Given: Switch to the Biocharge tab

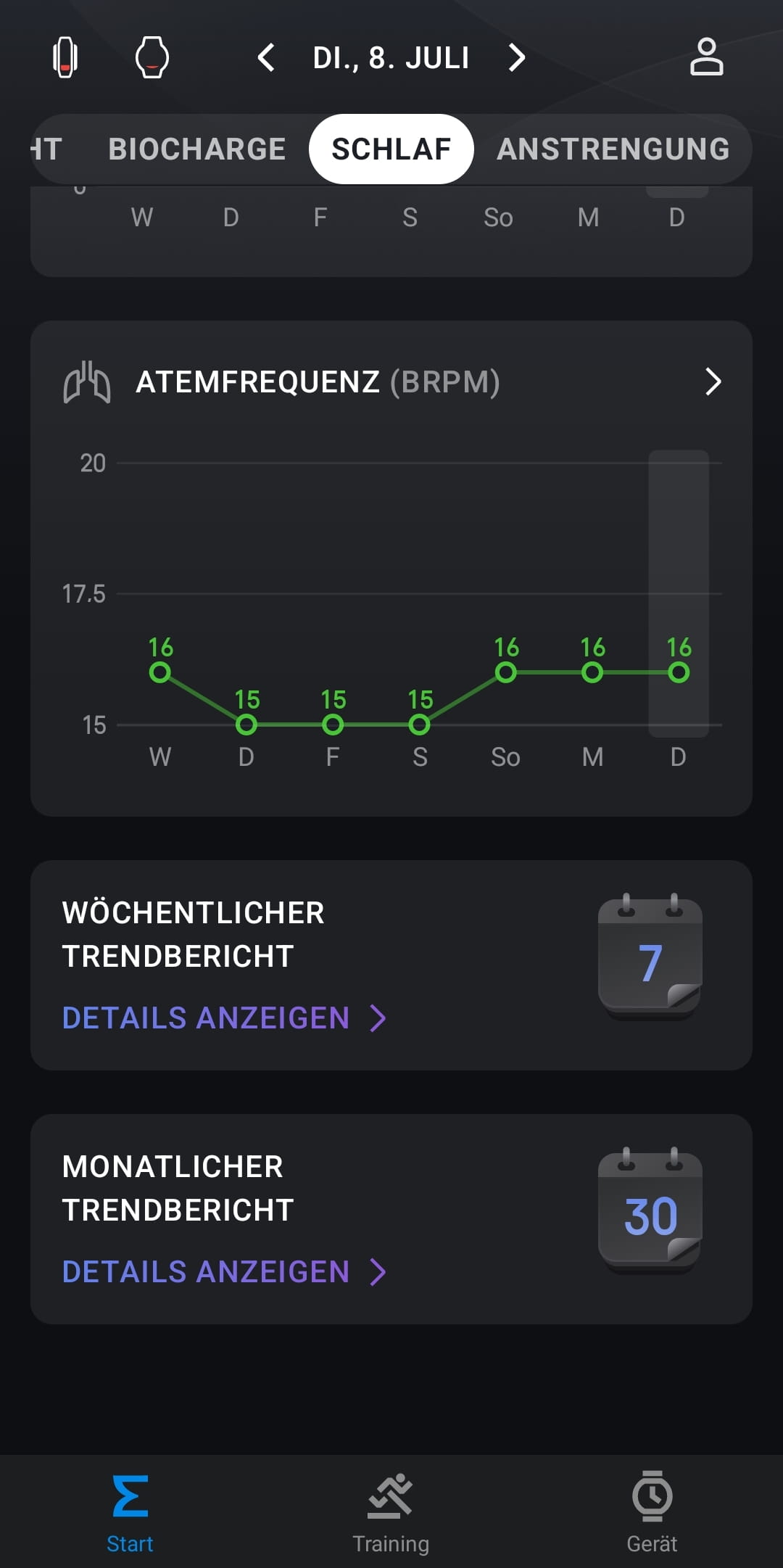Looking at the screenshot, I should click(x=197, y=149).
